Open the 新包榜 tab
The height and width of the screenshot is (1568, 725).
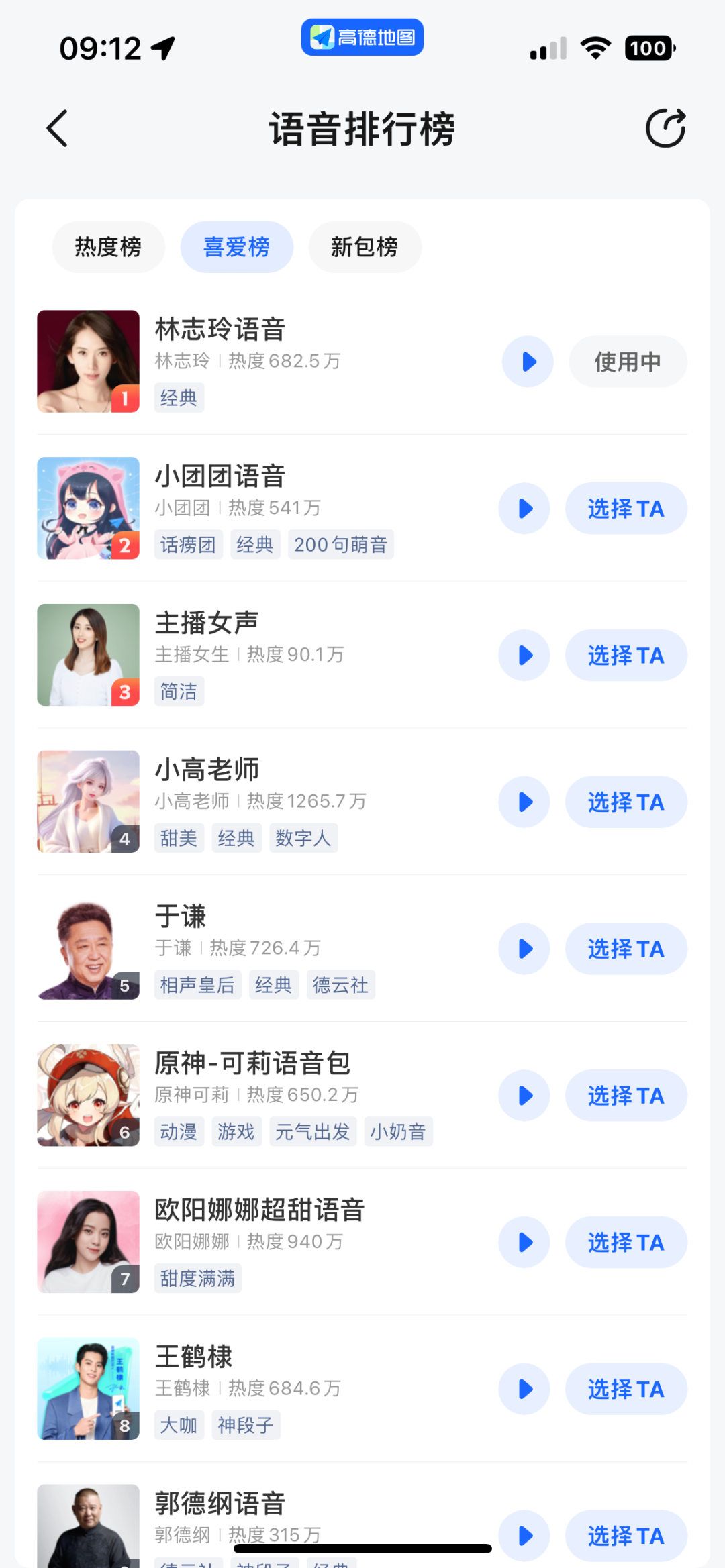tap(365, 247)
